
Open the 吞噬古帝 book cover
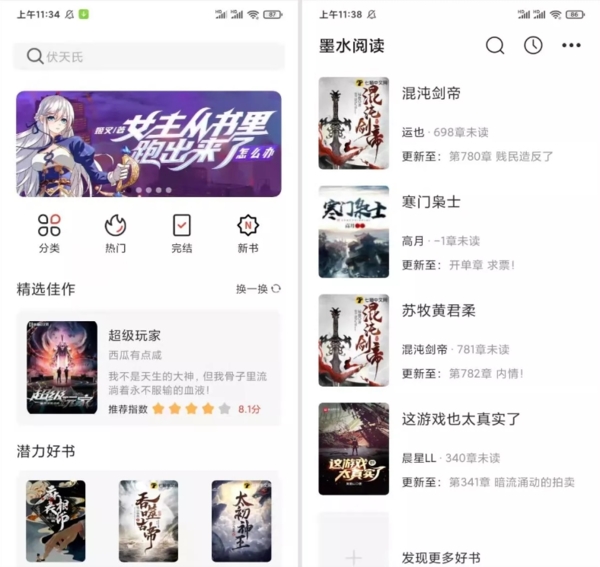[148, 520]
